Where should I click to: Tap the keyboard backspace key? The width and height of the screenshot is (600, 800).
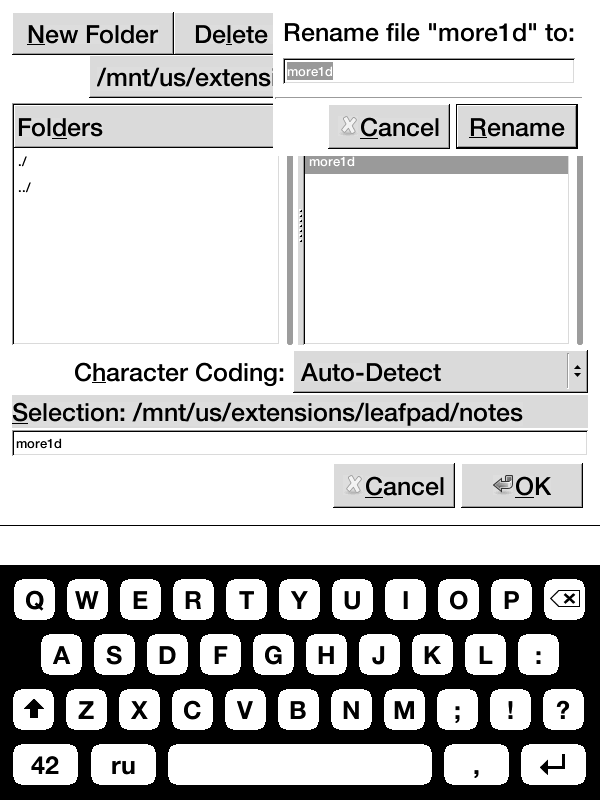(x=564, y=599)
